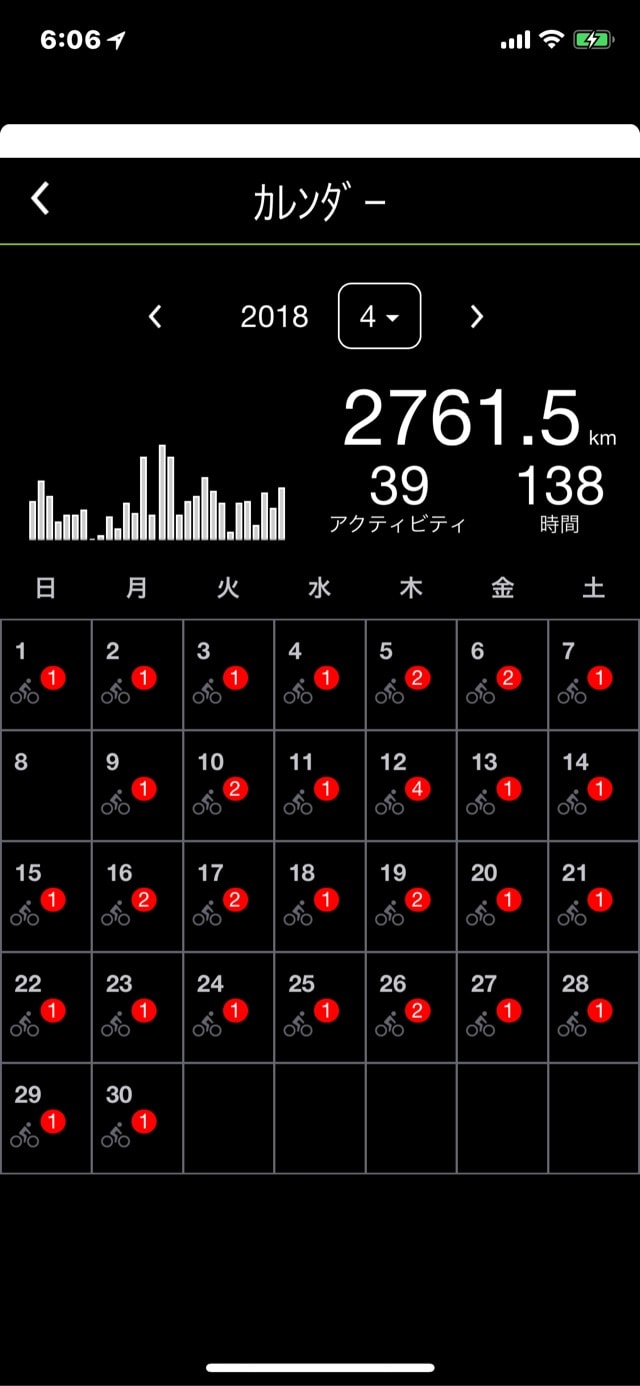This screenshot has width=640, height=1386.
Task: Open day 26 in the calendar
Action: [x=411, y=1007]
